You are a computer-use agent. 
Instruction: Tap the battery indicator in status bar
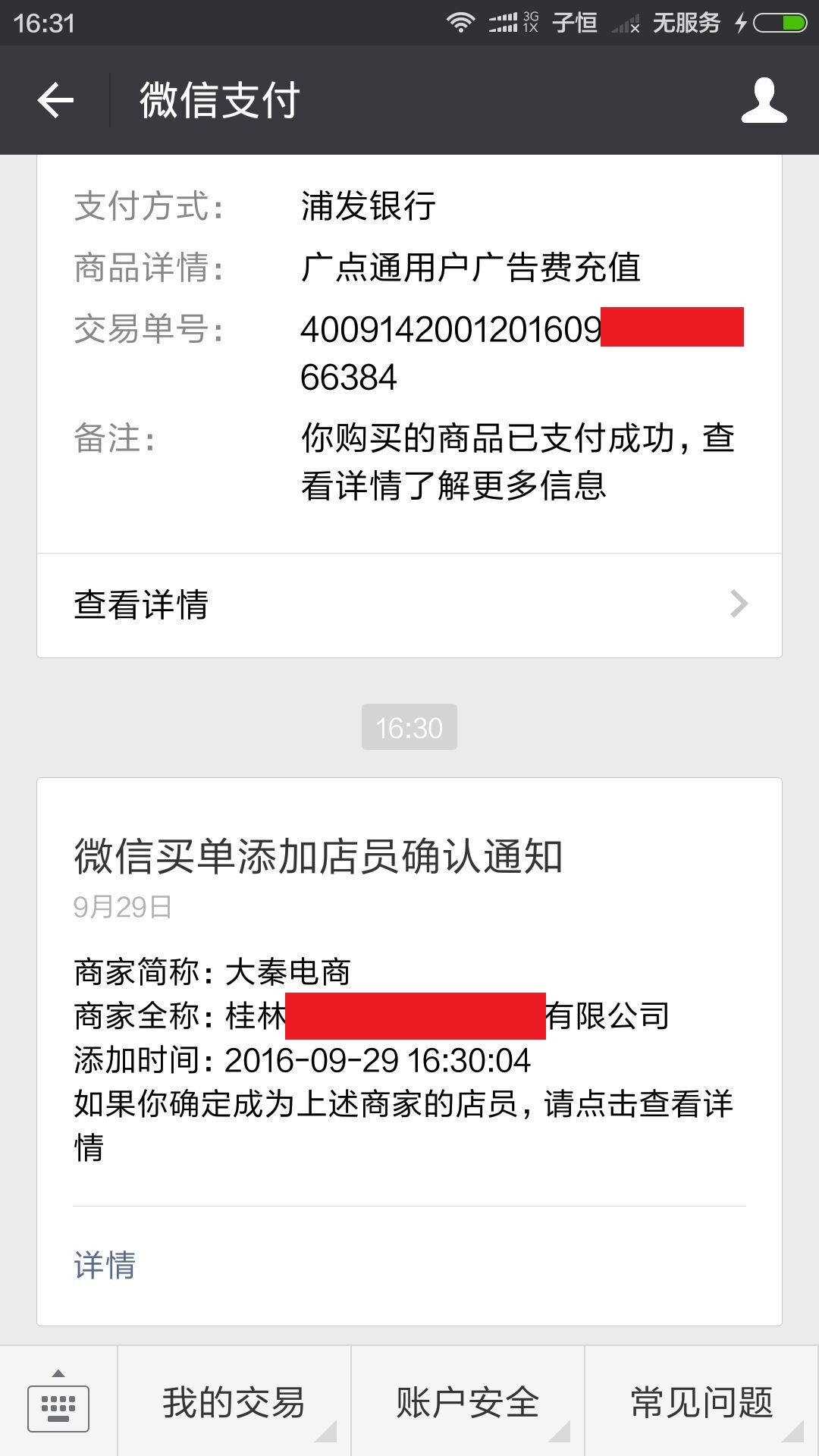780,21
